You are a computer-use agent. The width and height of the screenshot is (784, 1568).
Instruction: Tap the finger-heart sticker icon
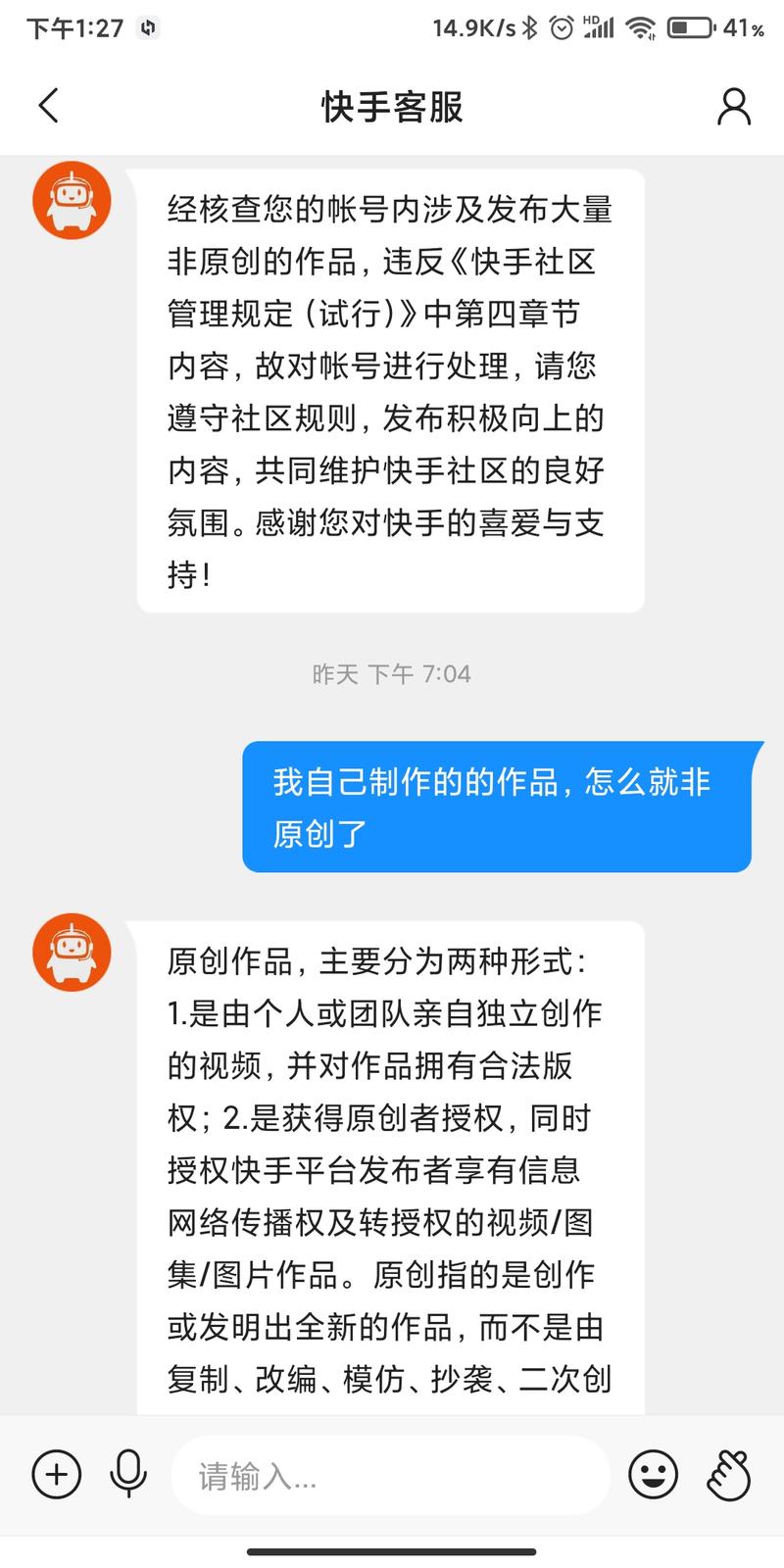728,1474
